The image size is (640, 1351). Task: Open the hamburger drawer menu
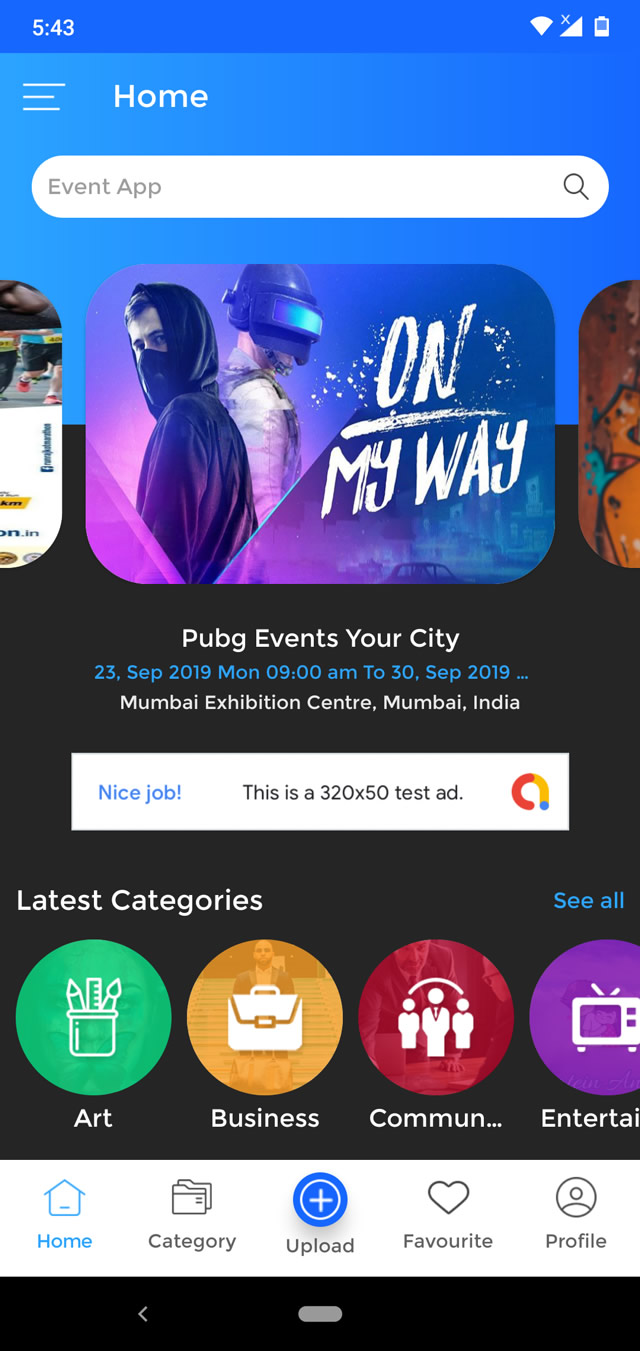[x=44, y=97]
